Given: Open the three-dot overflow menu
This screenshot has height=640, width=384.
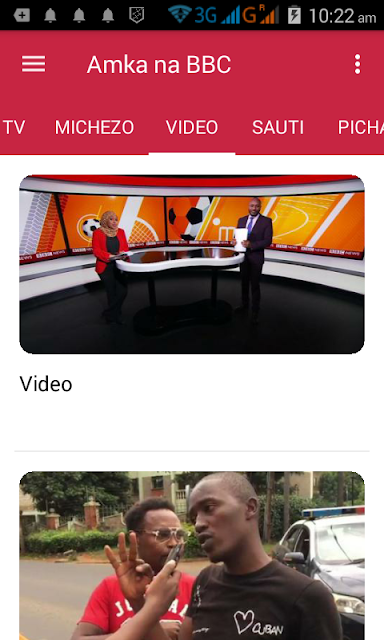Looking at the screenshot, I should [357, 64].
